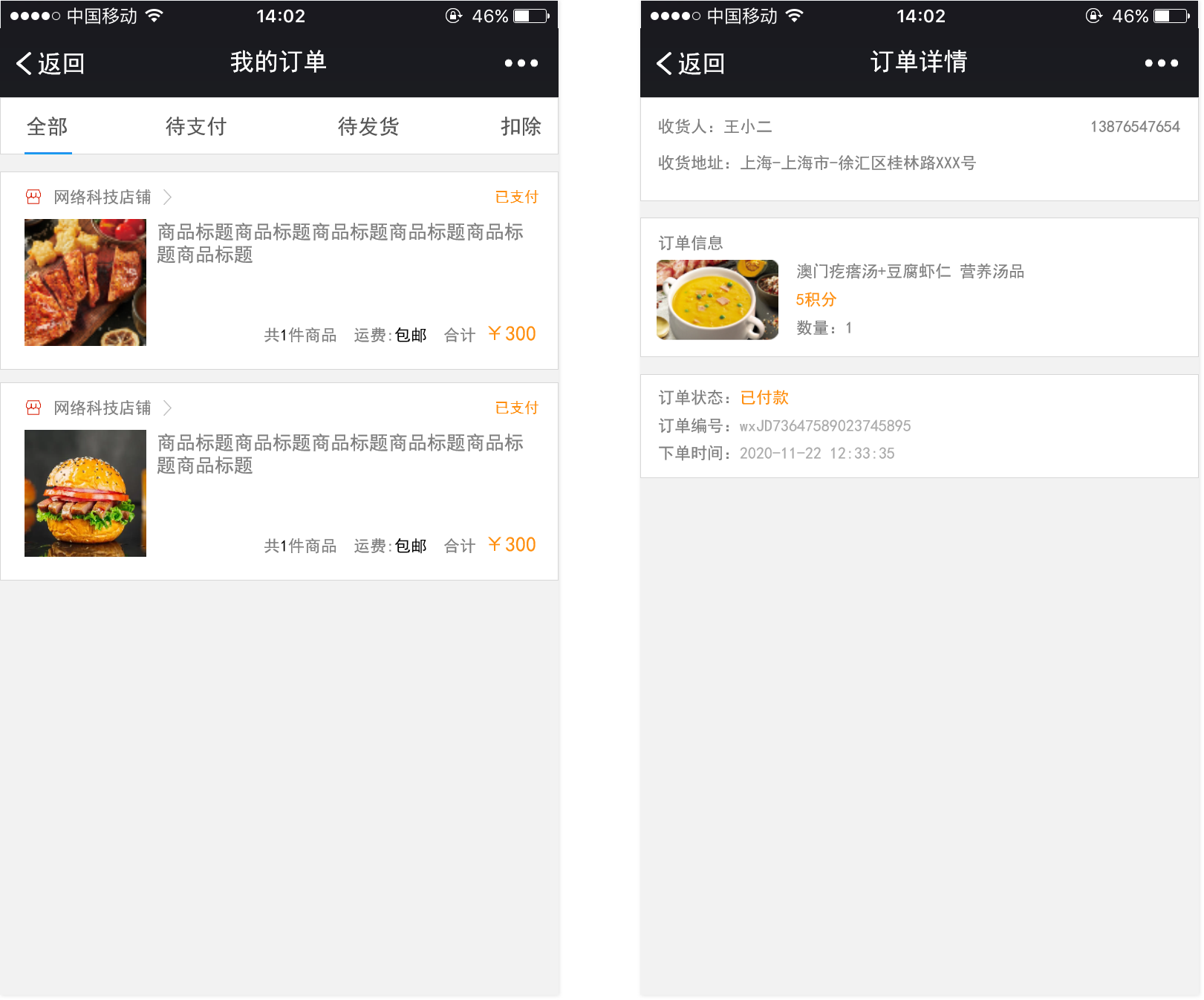The height and width of the screenshot is (1000, 1204).
Task: Open 网络科技店铺 above the burger order
Action: [x=102, y=408]
